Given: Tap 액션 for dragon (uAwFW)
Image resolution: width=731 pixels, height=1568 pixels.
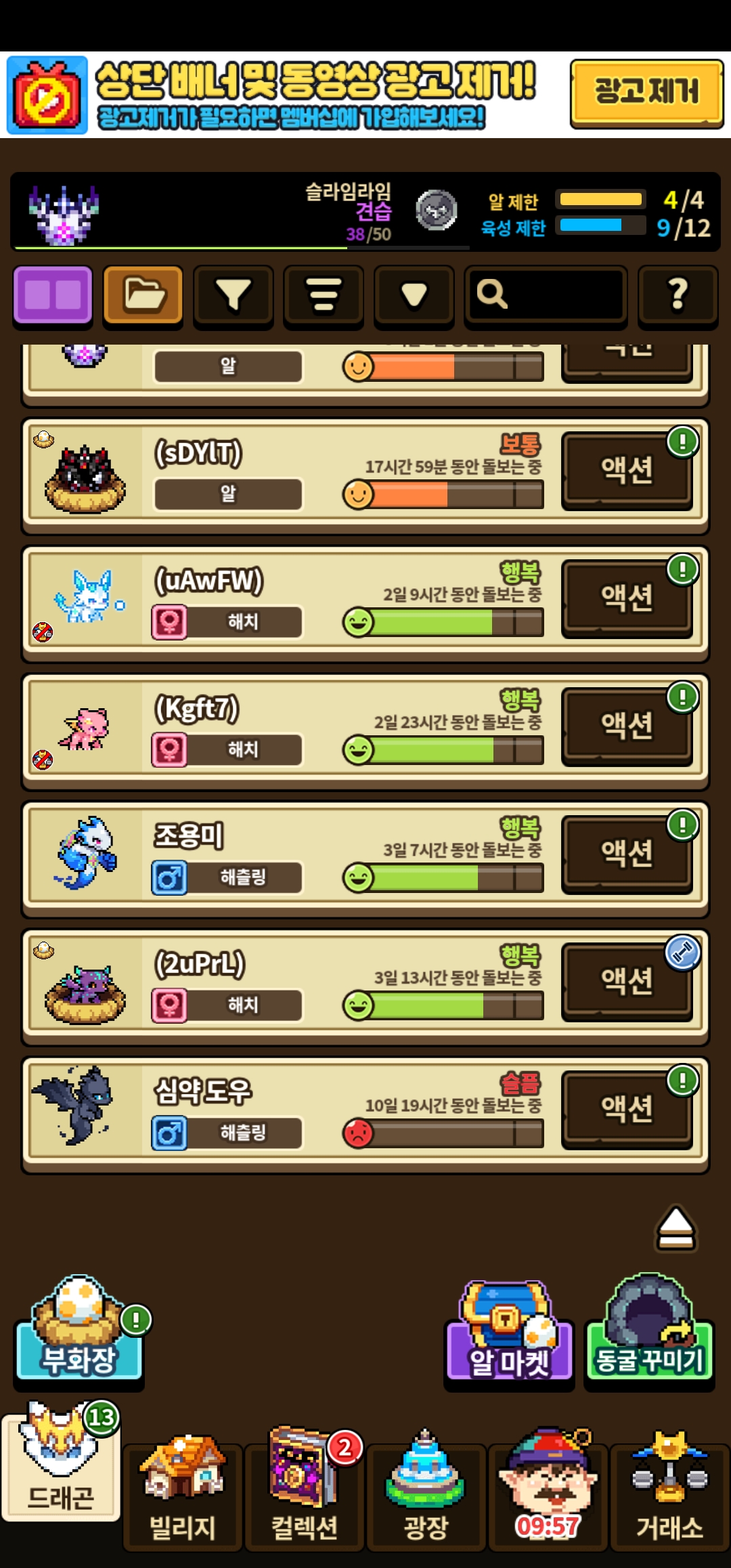Looking at the screenshot, I should click(627, 598).
